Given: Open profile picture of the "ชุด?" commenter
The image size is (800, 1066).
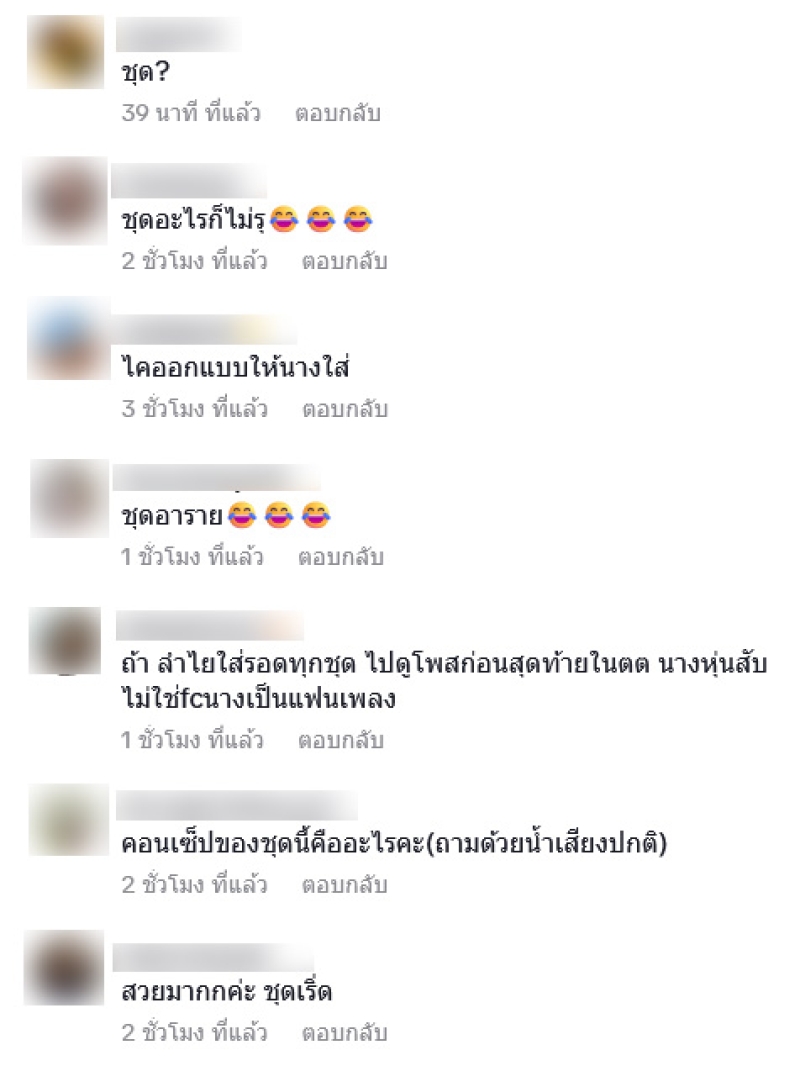Looking at the screenshot, I should [x=64, y=52].
